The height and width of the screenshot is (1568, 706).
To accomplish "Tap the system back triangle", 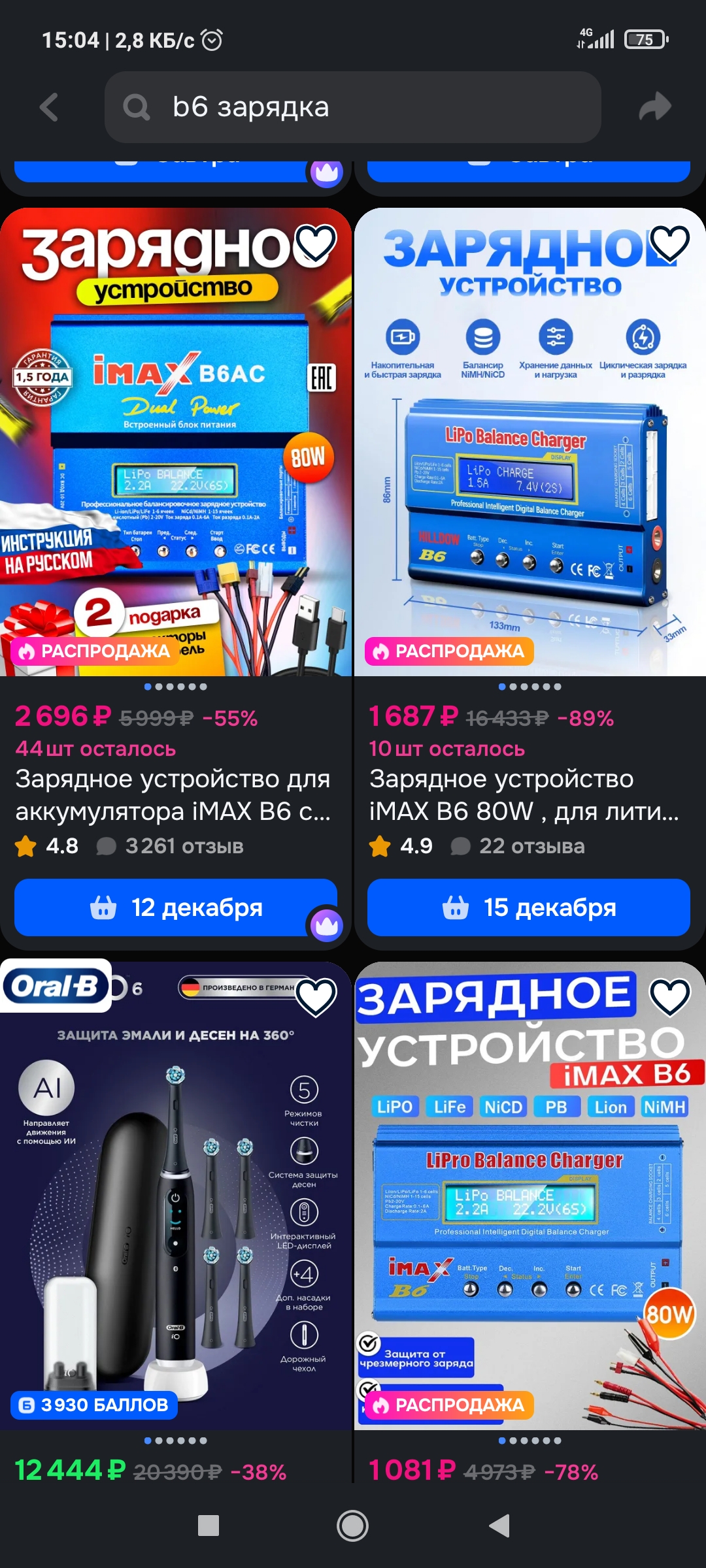I will click(499, 1526).
